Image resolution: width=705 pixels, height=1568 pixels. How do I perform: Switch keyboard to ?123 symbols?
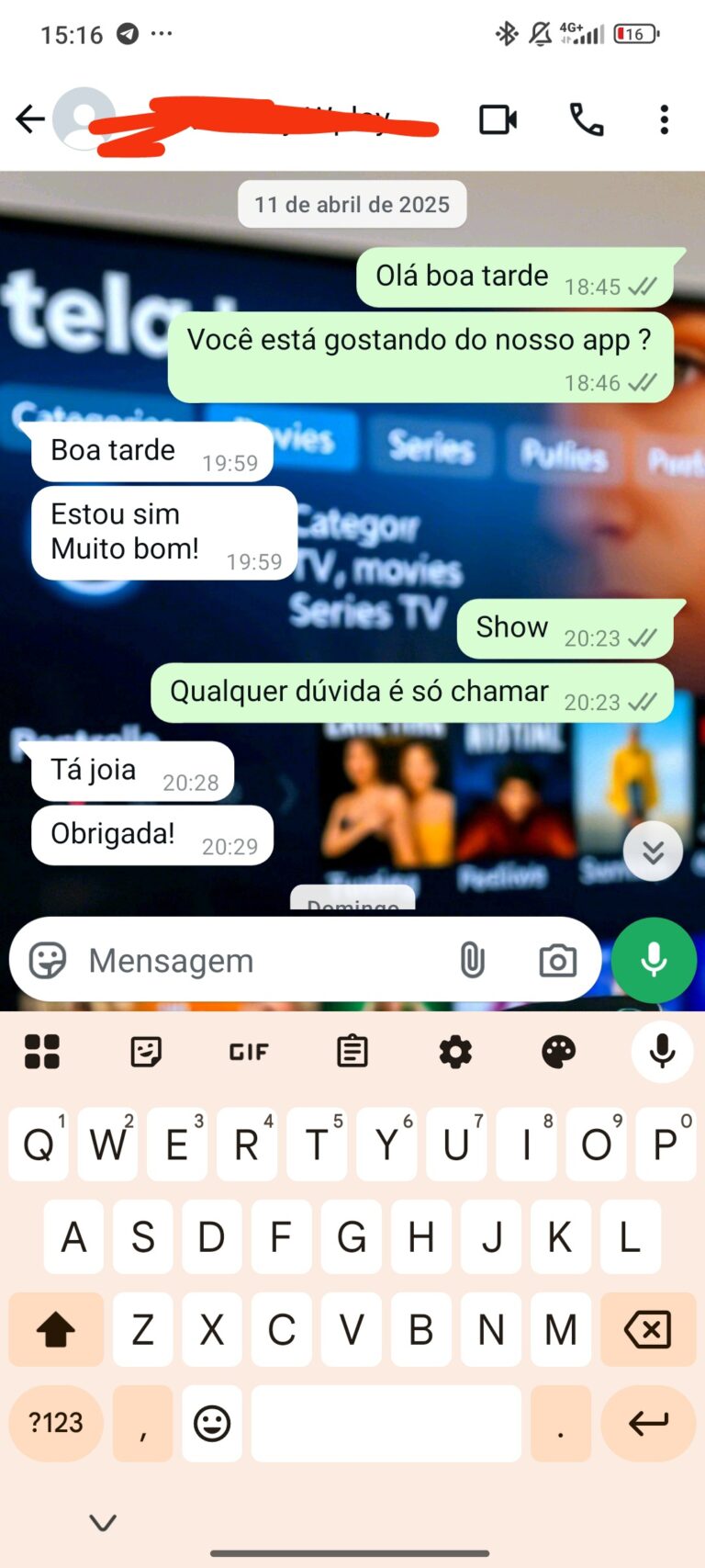(56, 1423)
